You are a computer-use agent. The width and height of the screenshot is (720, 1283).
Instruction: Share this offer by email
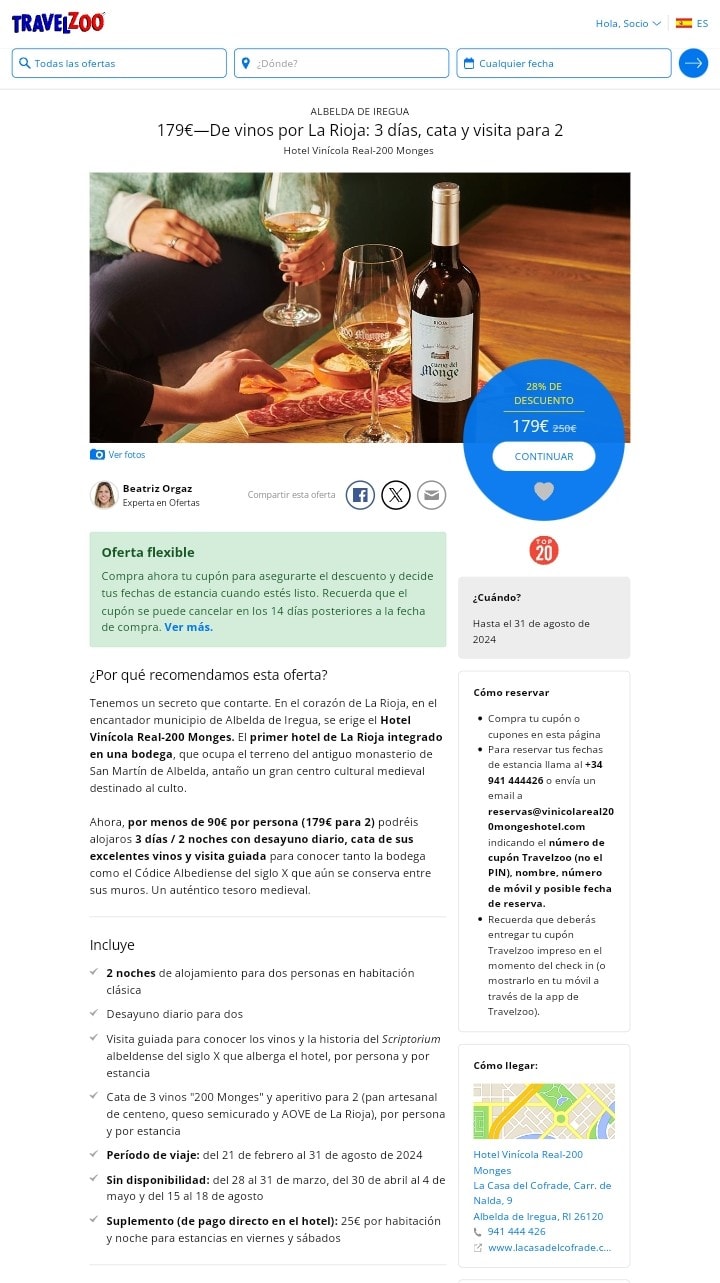point(431,495)
